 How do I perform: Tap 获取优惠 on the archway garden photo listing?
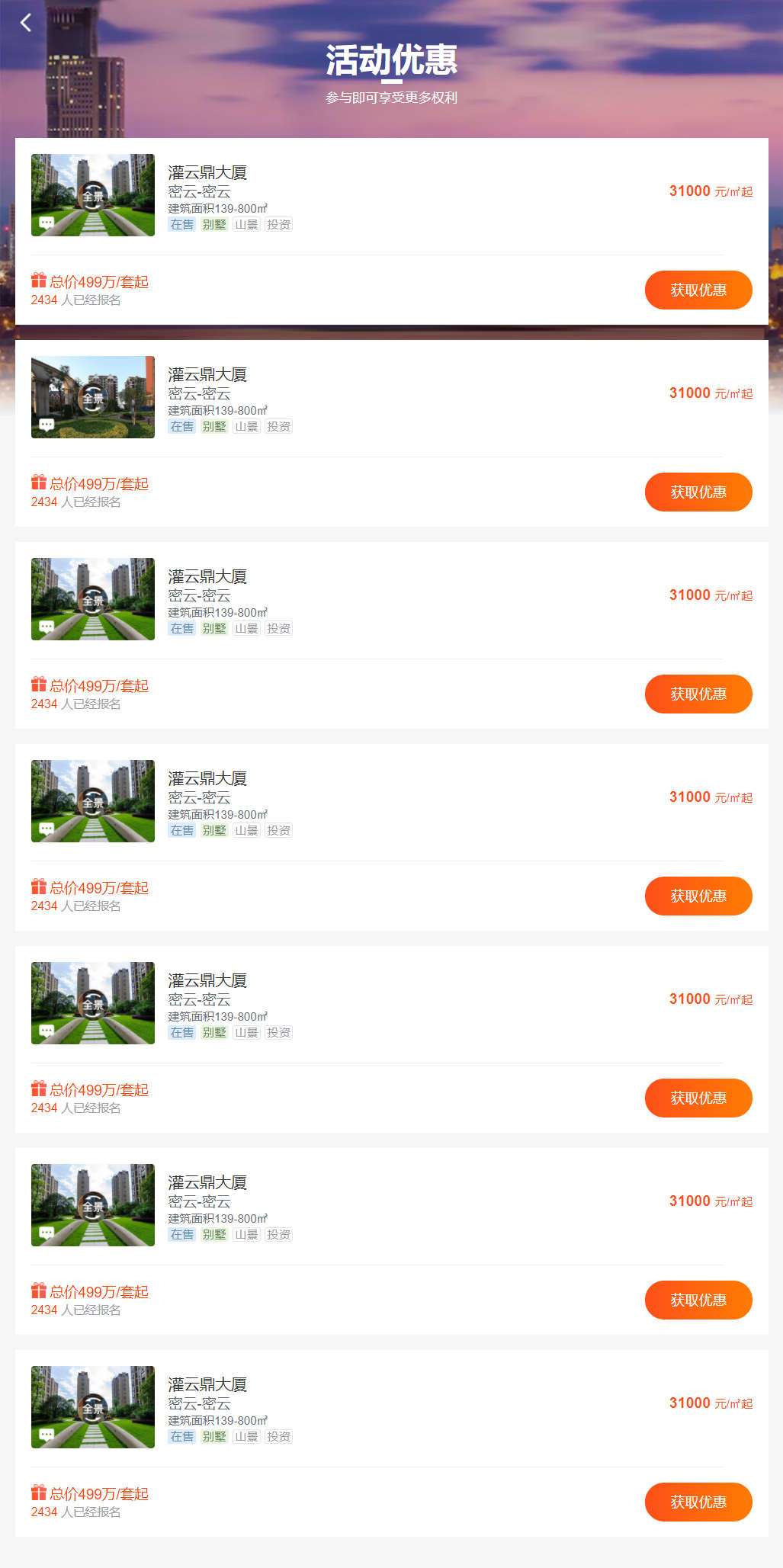tap(698, 492)
